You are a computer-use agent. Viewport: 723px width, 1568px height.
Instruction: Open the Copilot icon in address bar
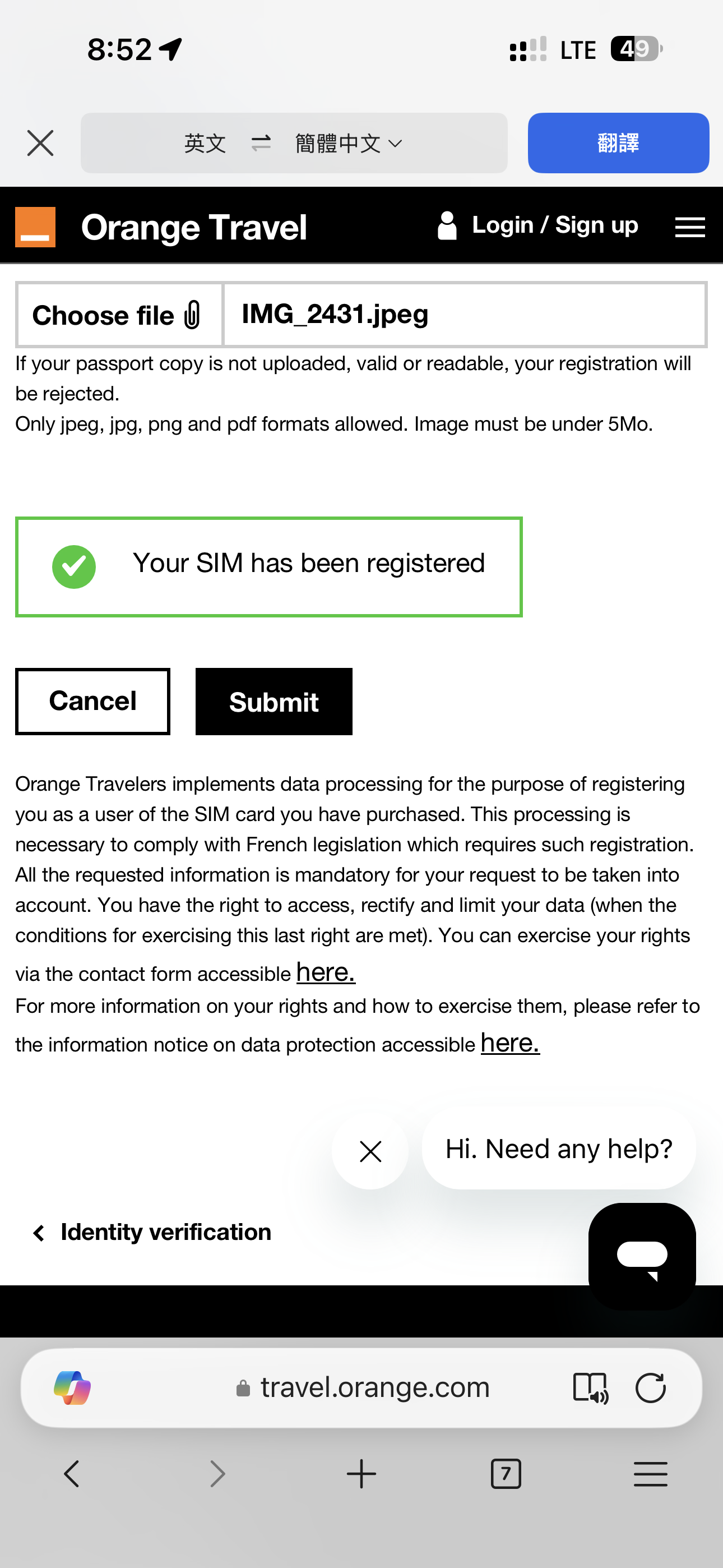[x=72, y=1388]
